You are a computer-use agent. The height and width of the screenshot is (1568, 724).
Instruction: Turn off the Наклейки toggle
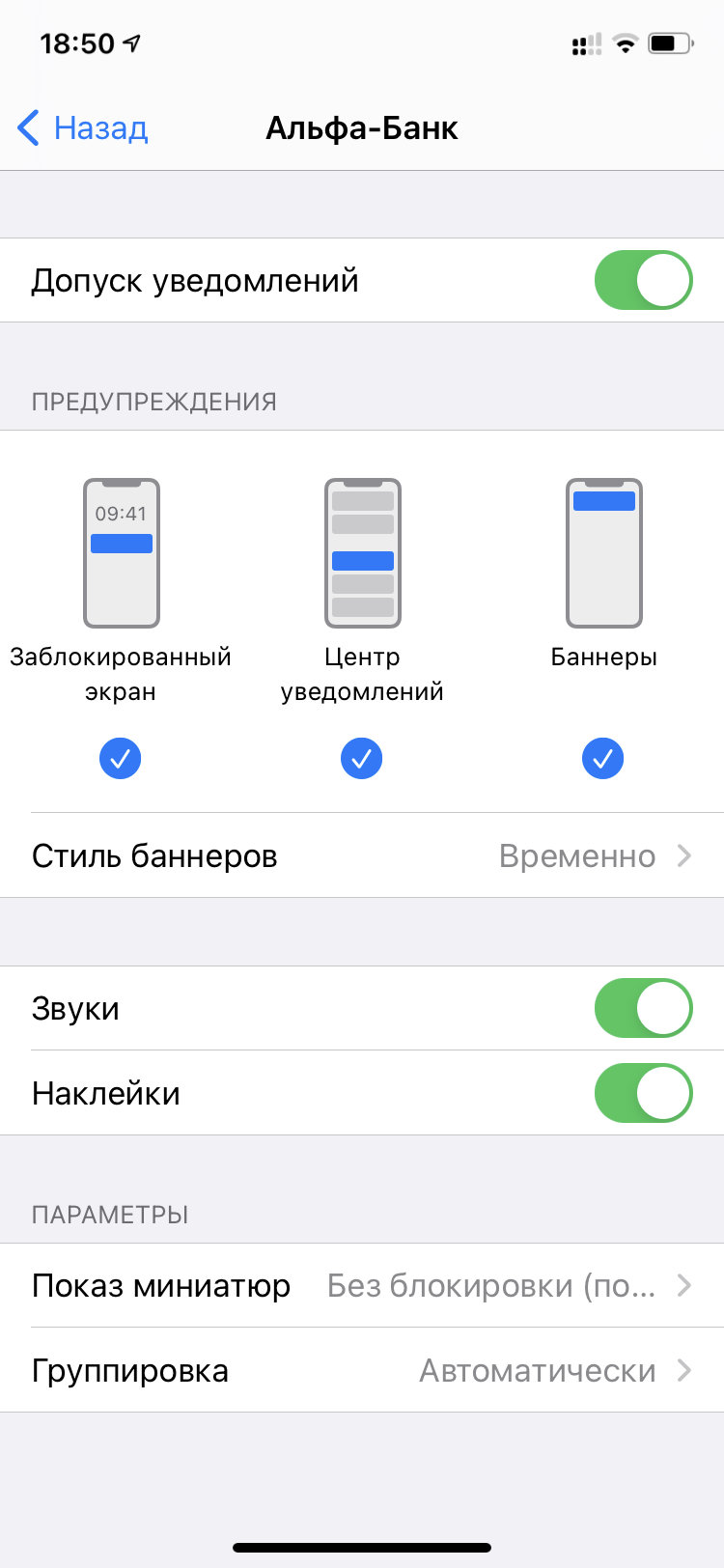(x=643, y=1093)
